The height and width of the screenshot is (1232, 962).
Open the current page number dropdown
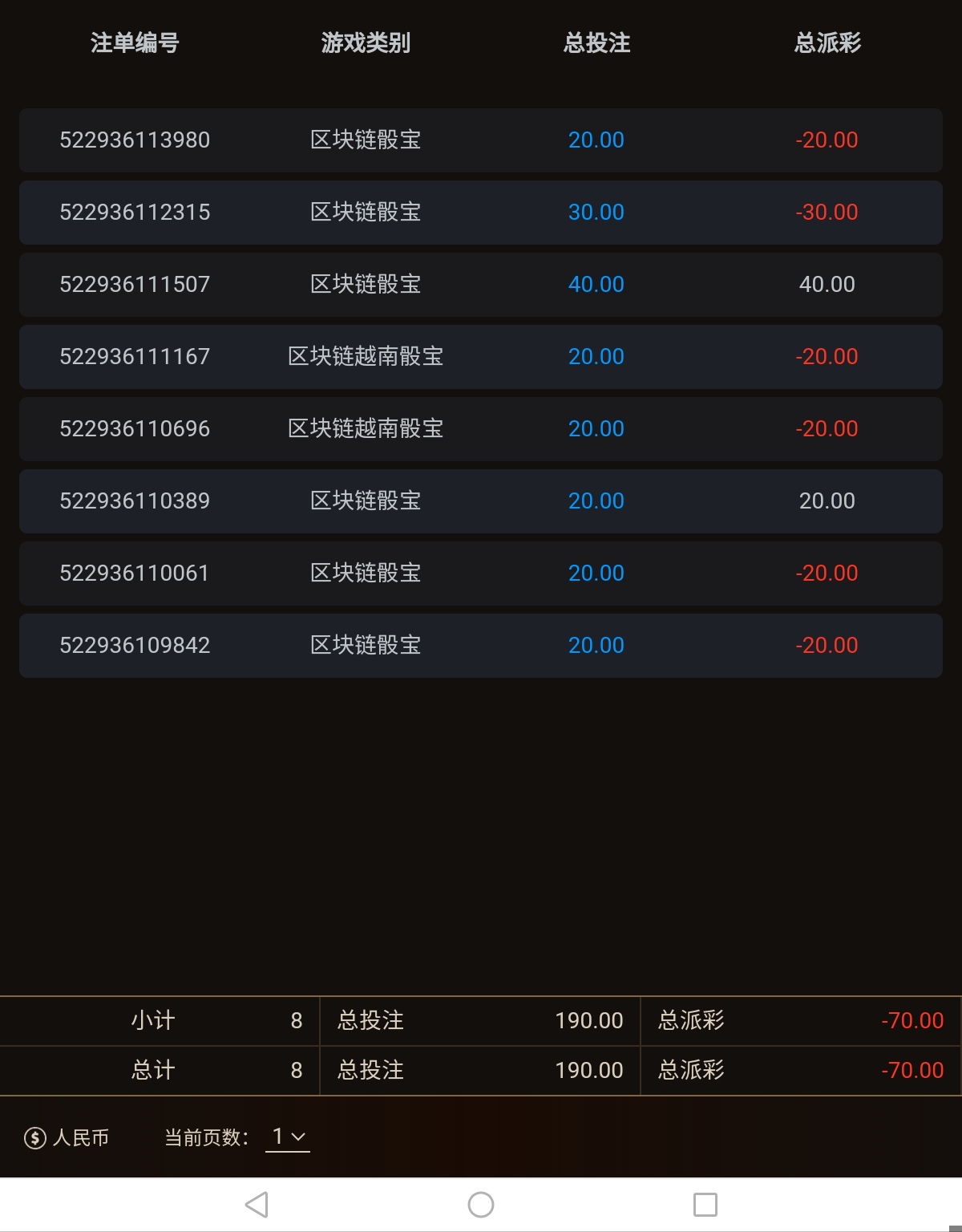pyautogui.click(x=288, y=1137)
